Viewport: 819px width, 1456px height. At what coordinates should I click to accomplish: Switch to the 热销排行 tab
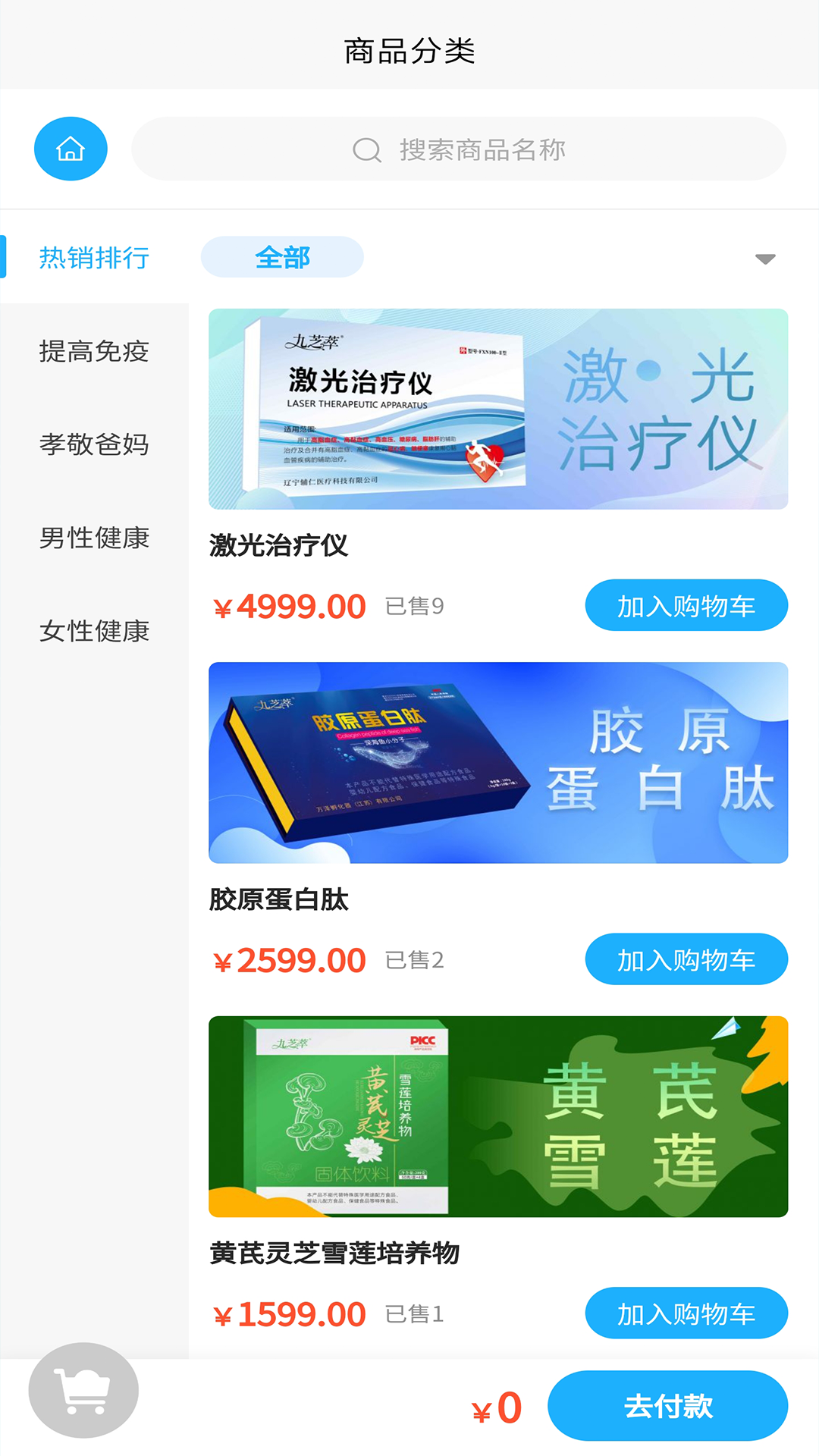pyautogui.click(x=95, y=258)
